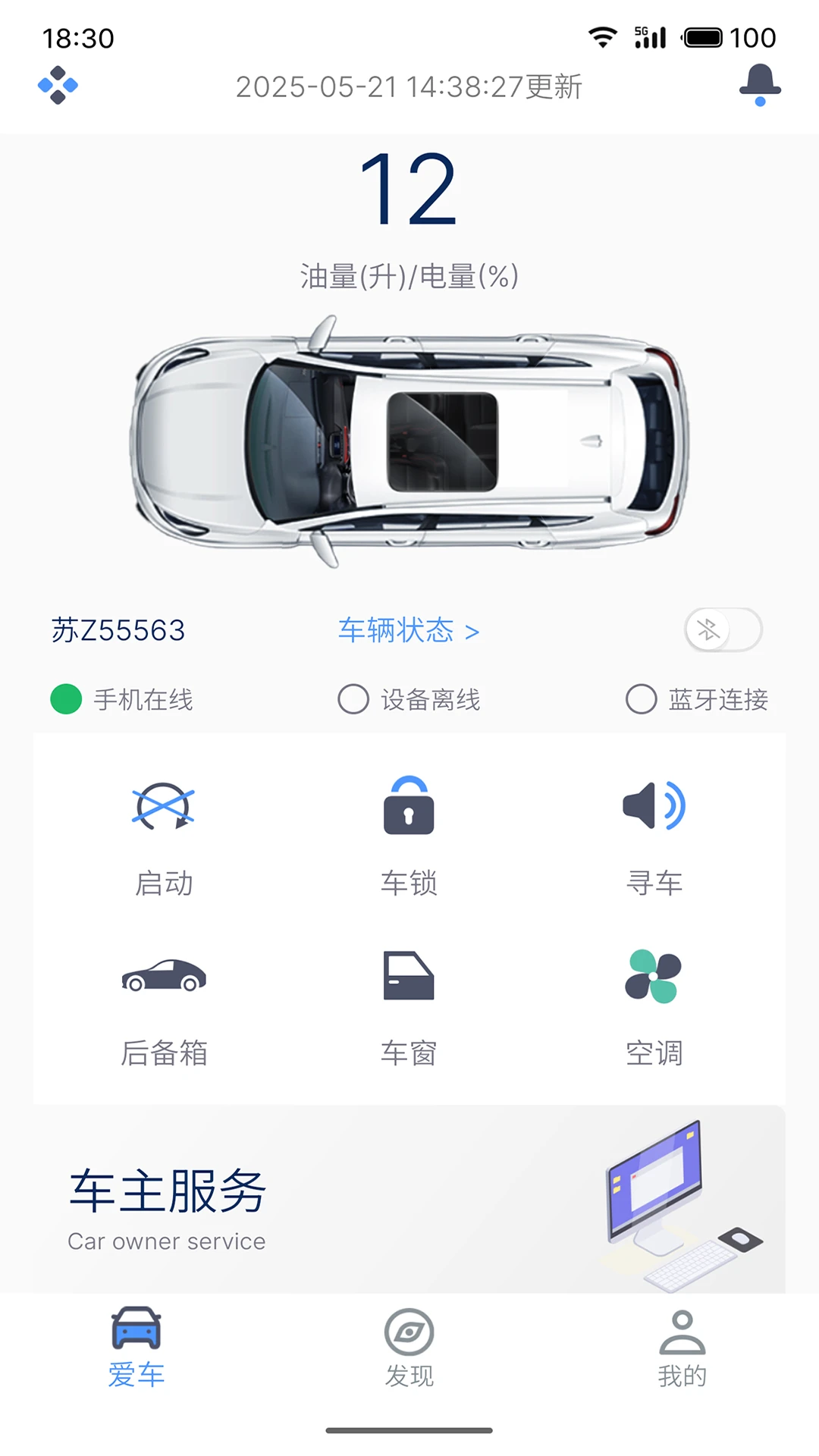Open notifications via the bell icon

pyautogui.click(x=761, y=86)
